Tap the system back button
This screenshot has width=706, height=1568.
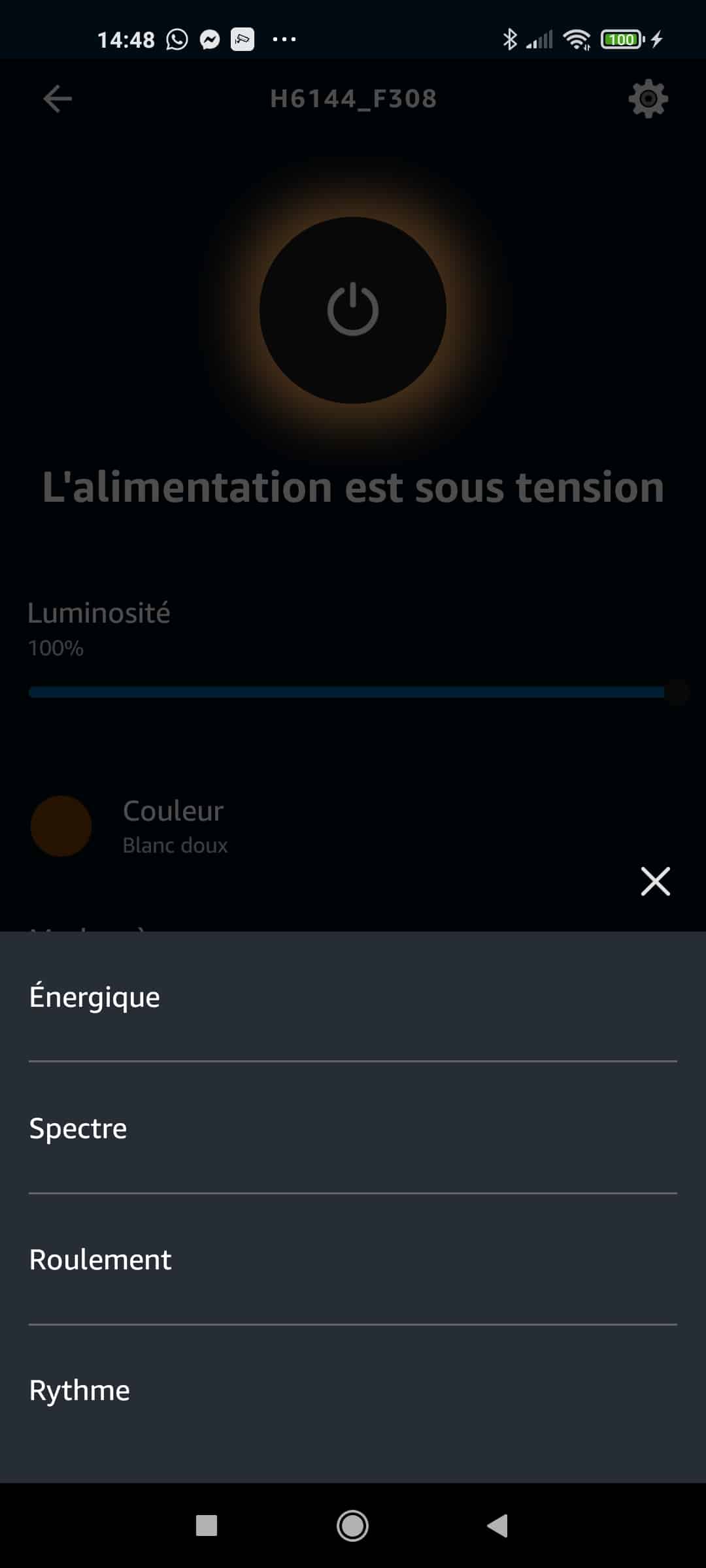(x=497, y=1526)
